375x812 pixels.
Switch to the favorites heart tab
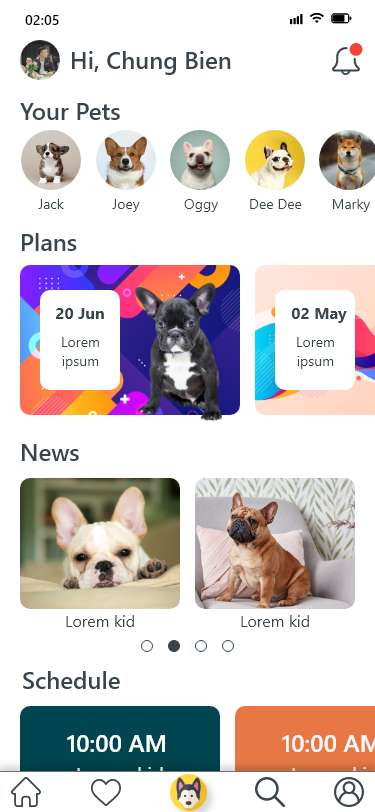click(106, 792)
